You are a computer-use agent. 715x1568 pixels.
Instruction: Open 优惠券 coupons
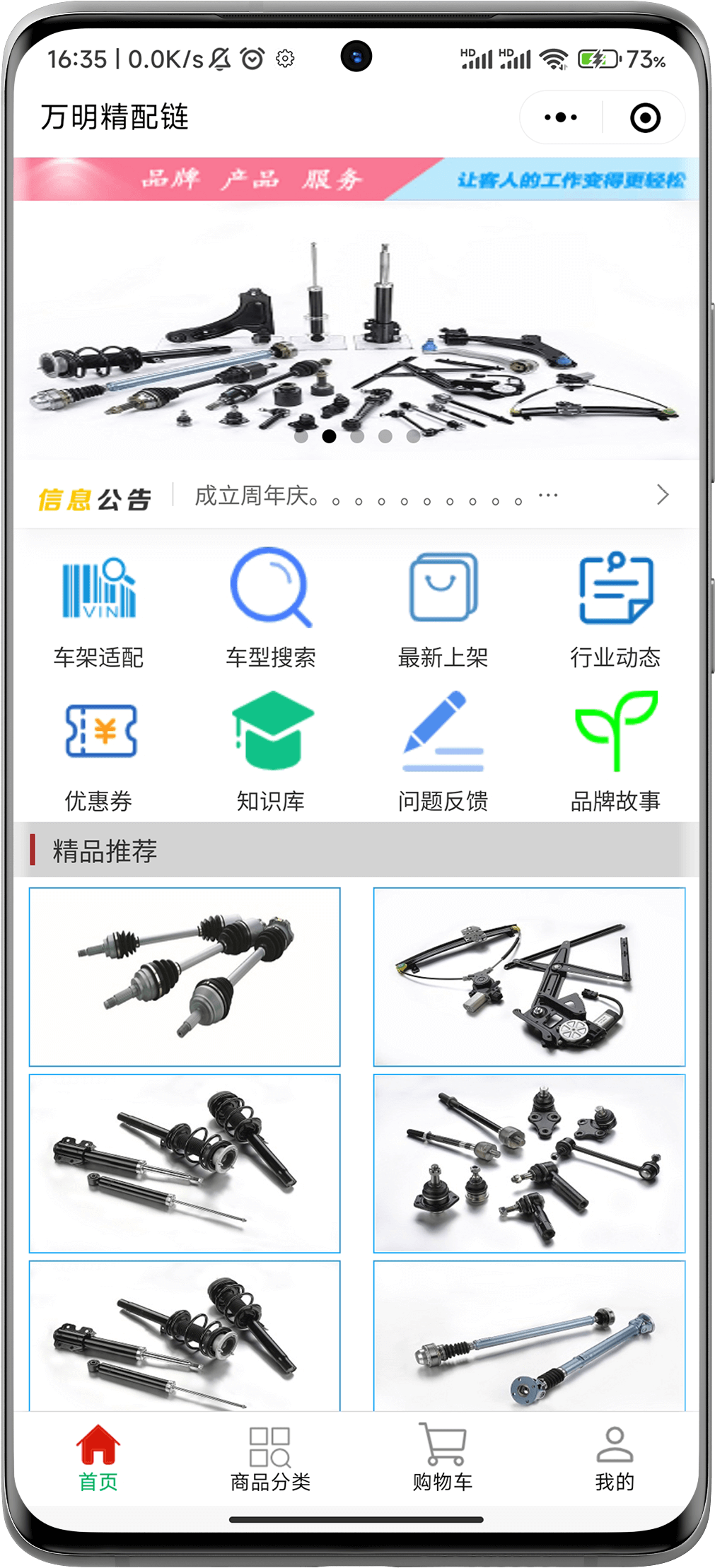click(x=99, y=753)
